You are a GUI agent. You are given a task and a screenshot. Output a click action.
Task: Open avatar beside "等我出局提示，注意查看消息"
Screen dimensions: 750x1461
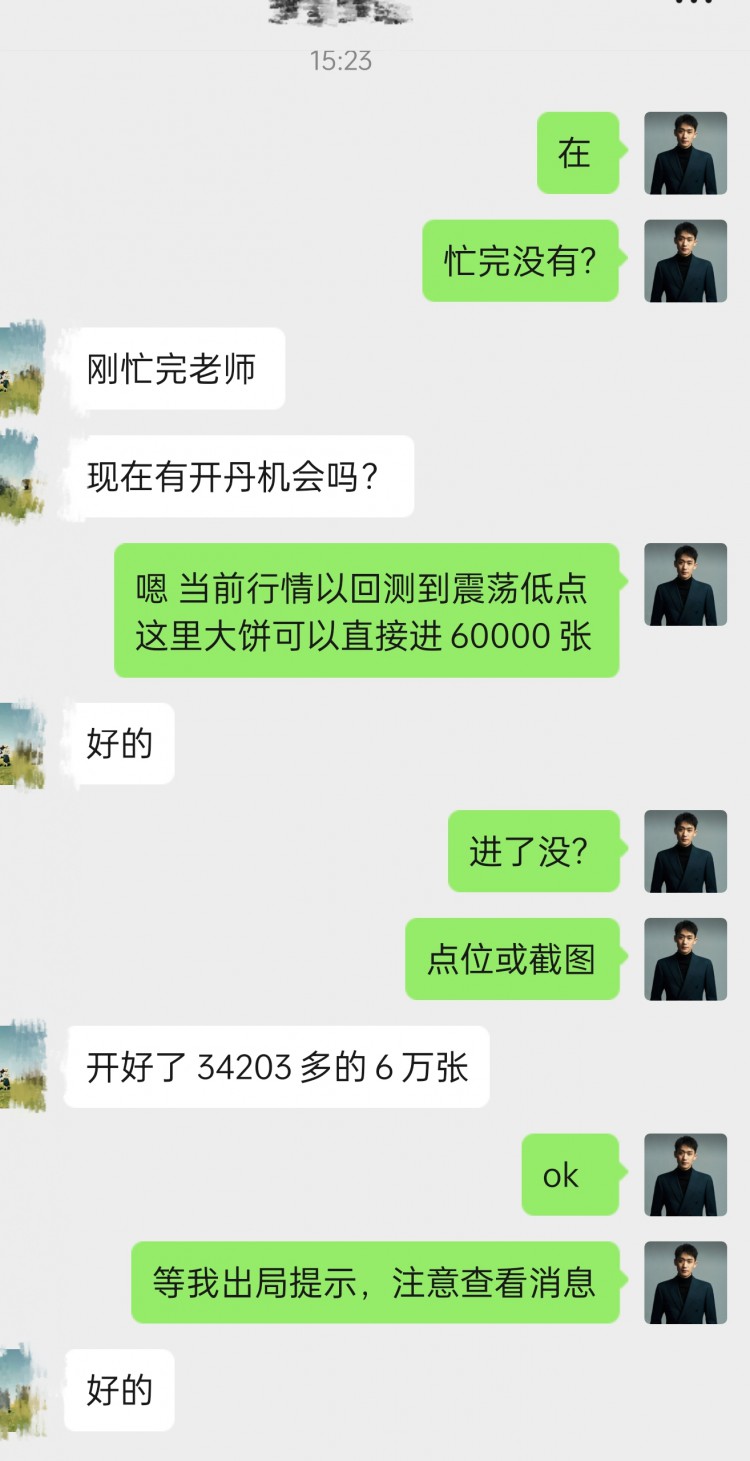tap(685, 1283)
